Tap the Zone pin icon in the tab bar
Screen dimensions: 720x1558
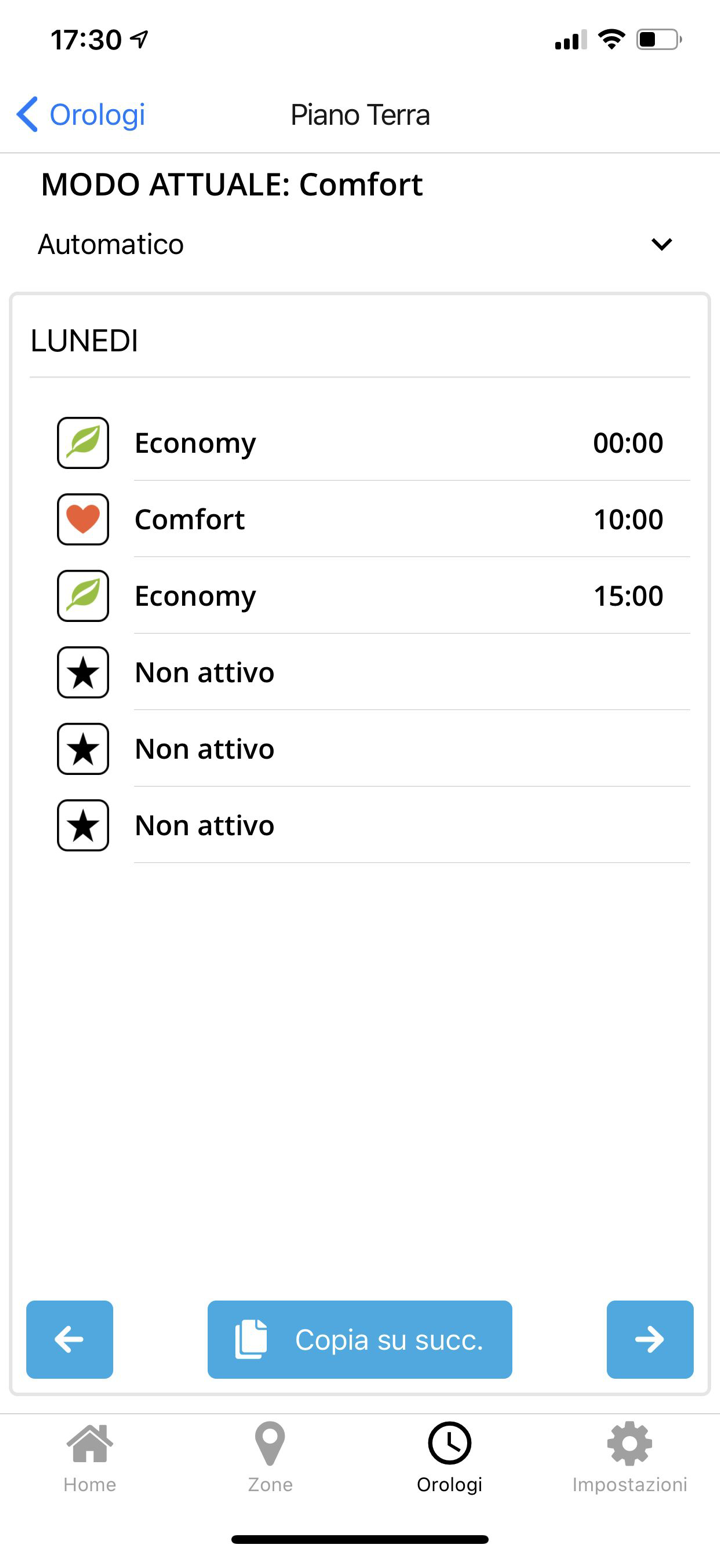click(x=269, y=1442)
